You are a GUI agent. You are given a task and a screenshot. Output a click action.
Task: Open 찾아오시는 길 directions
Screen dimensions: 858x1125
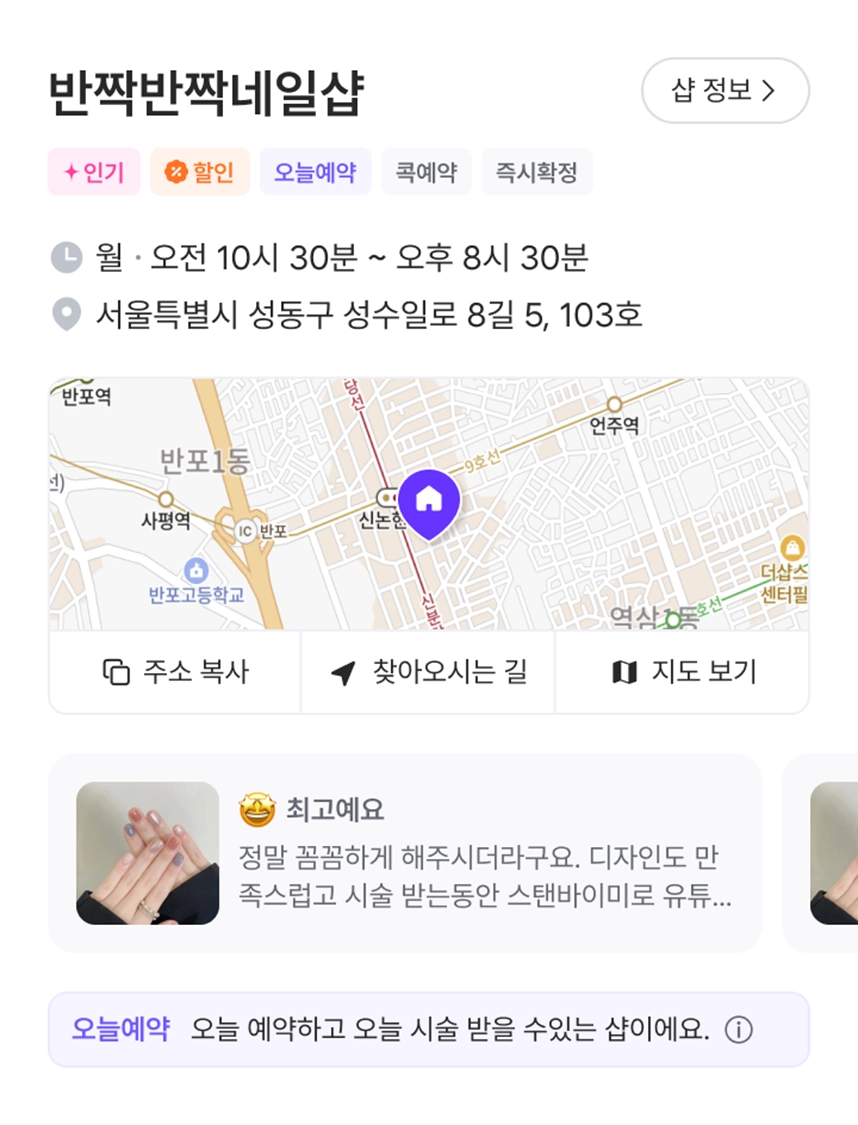click(x=428, y=672)
